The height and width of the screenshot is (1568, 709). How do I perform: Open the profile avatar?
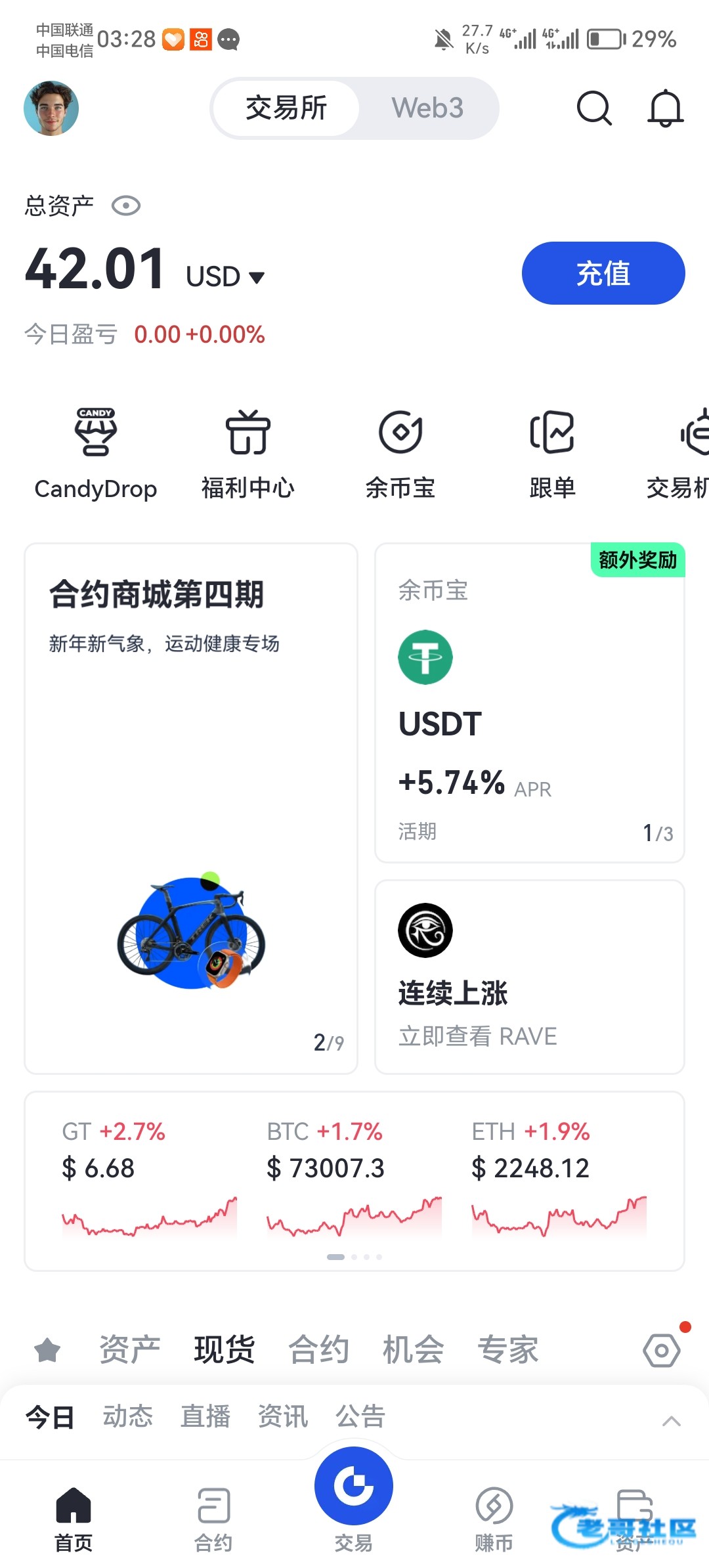point(51,108)
